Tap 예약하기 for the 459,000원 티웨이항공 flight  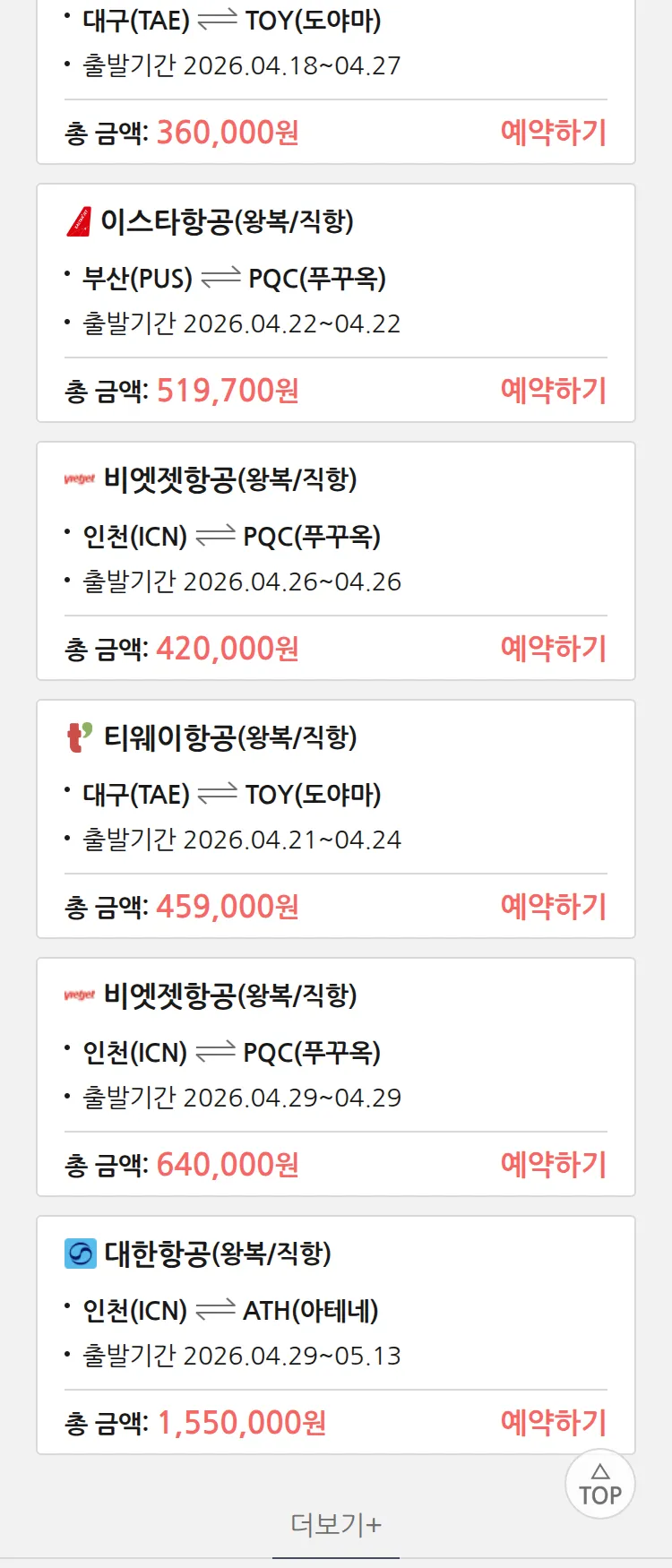coord(553,907)
